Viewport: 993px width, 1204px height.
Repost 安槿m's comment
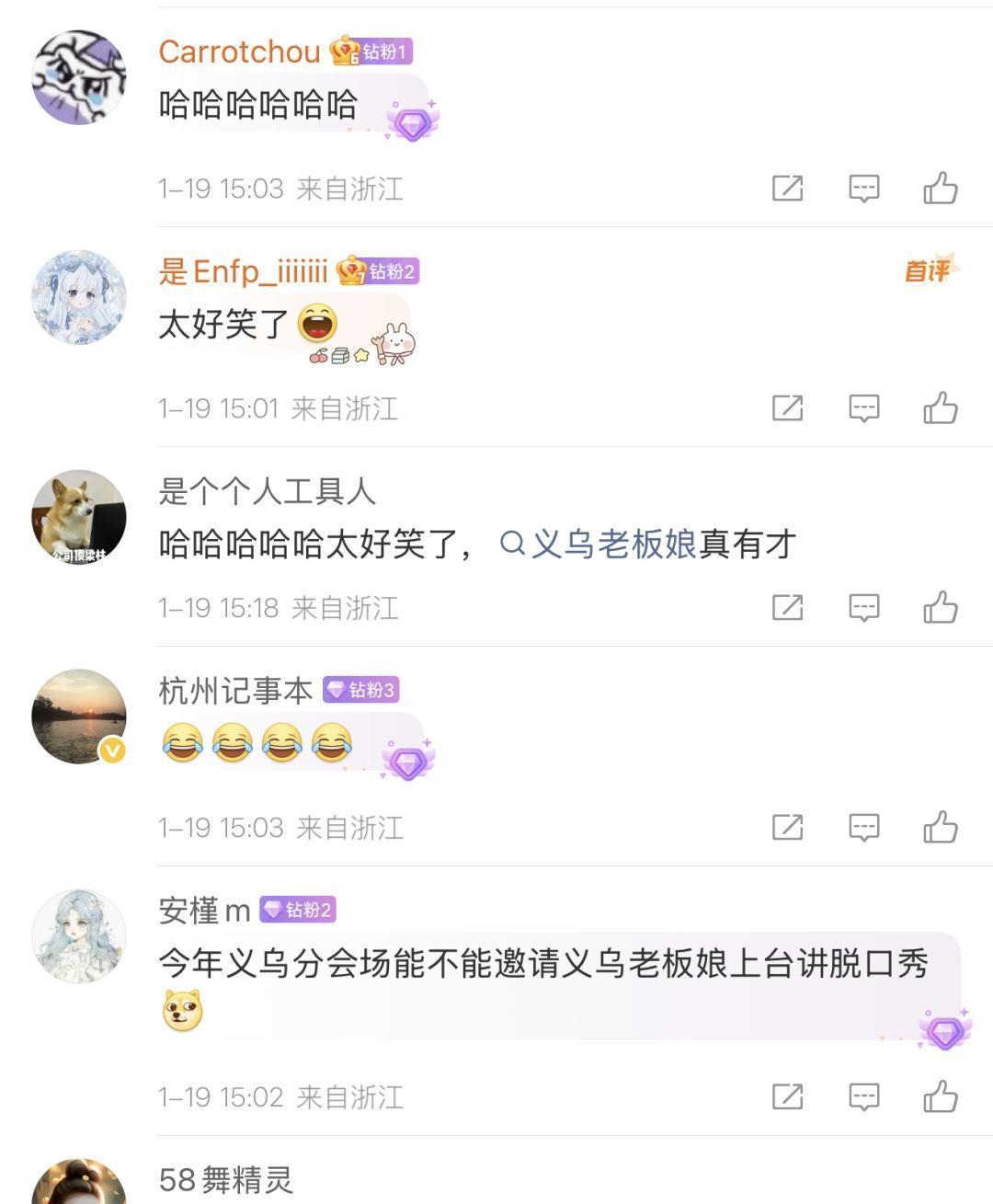click(787, 1096)
